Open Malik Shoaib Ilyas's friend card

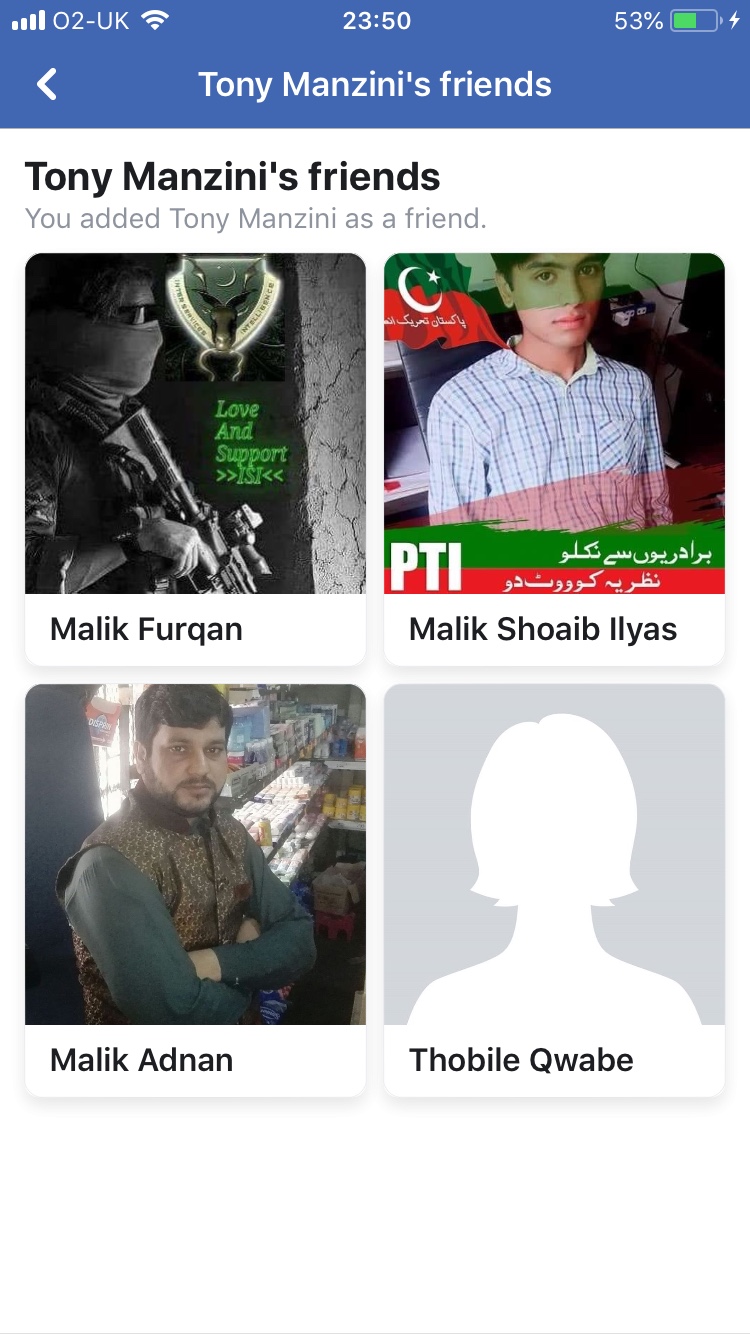coord(554,459)
